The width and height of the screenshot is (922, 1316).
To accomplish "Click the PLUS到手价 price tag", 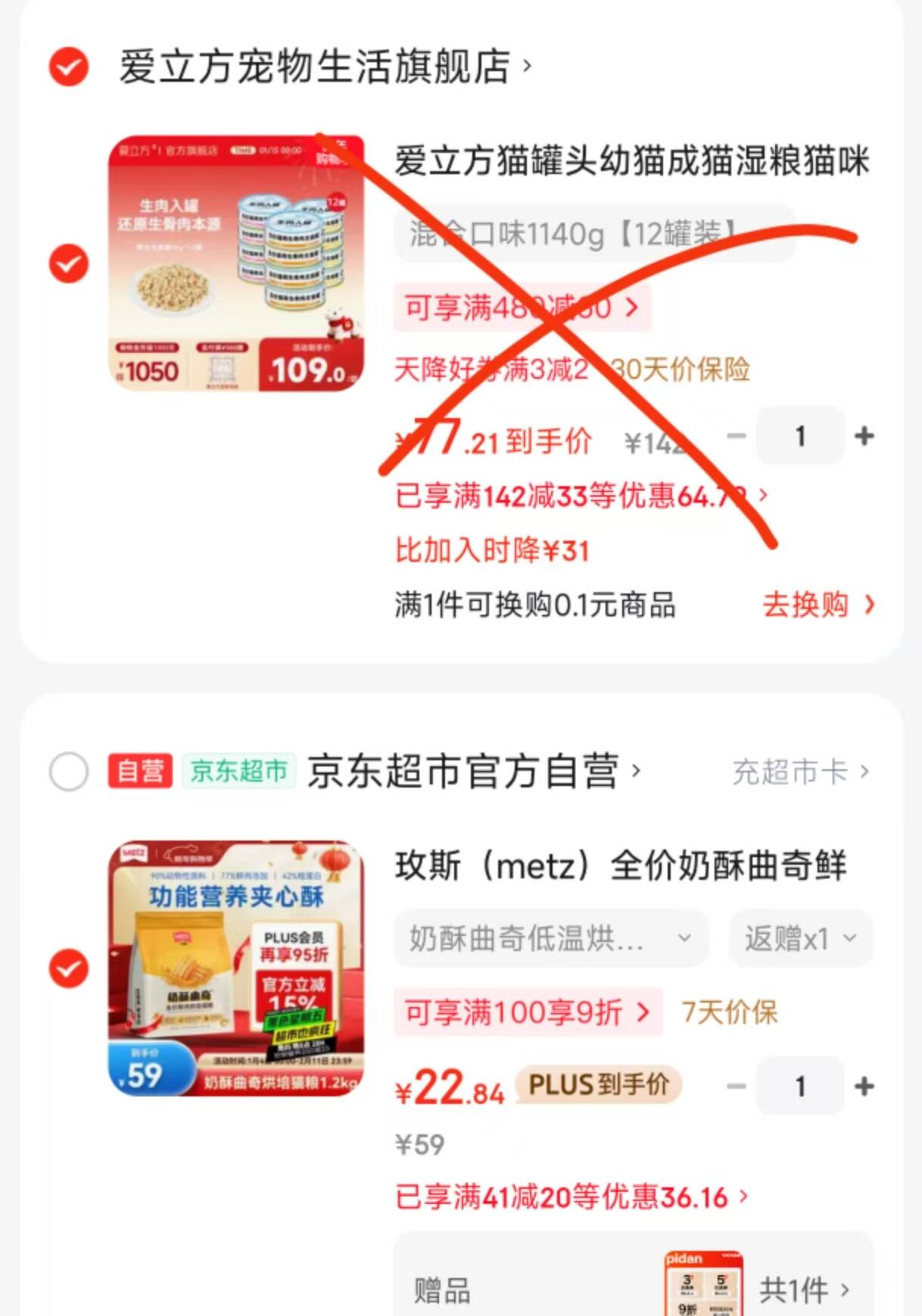I will click(596, 1084).
